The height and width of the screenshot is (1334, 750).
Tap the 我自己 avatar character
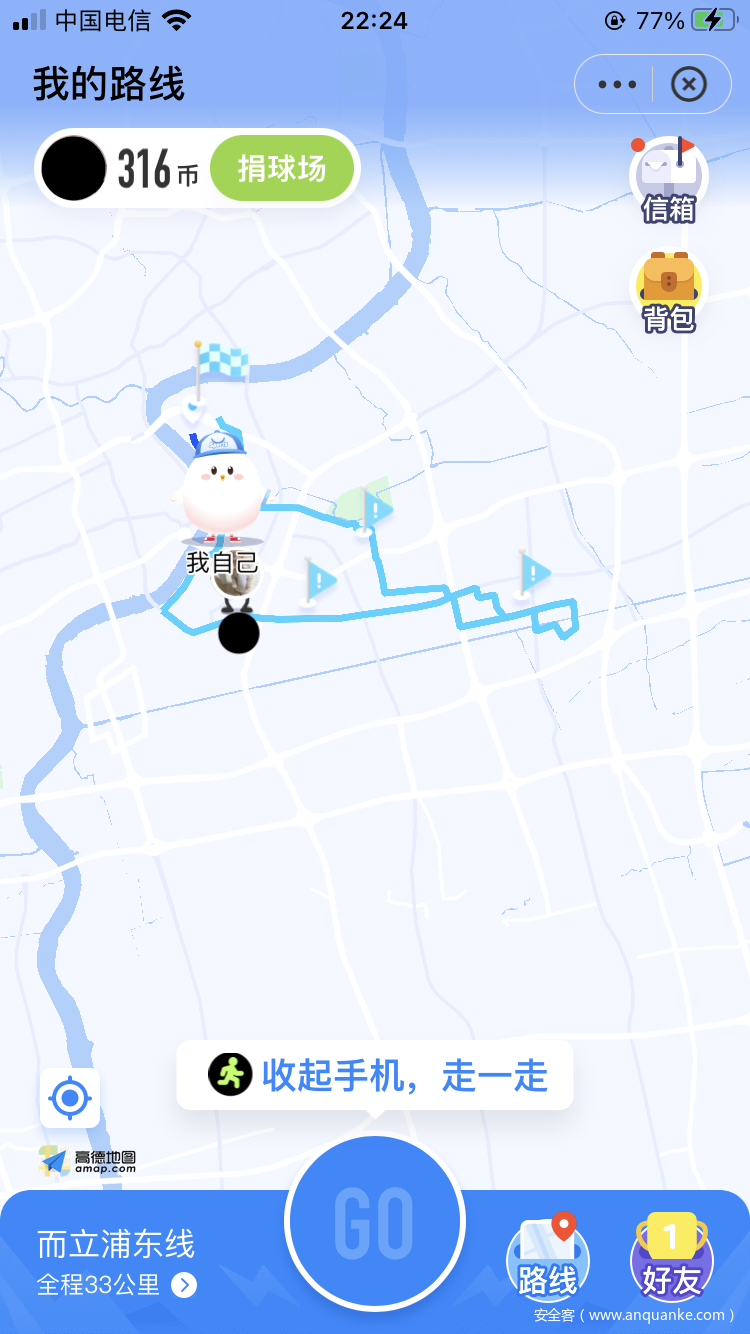pos(222,490)
